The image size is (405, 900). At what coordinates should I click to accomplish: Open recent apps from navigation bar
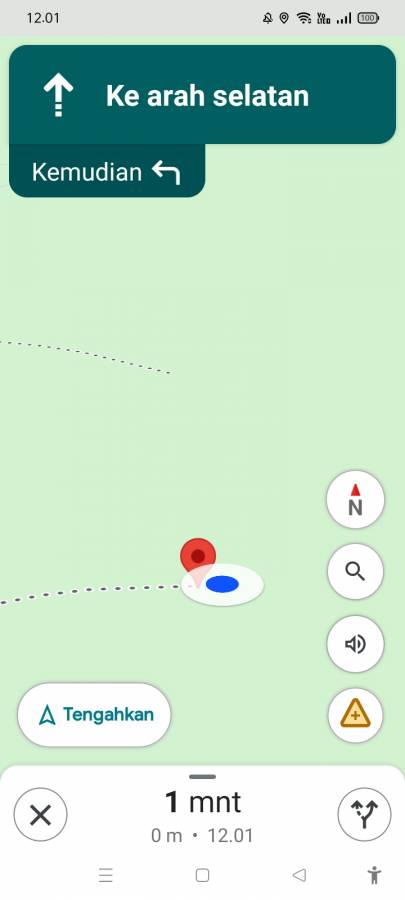pyautogui.click(x=106, y=875)
